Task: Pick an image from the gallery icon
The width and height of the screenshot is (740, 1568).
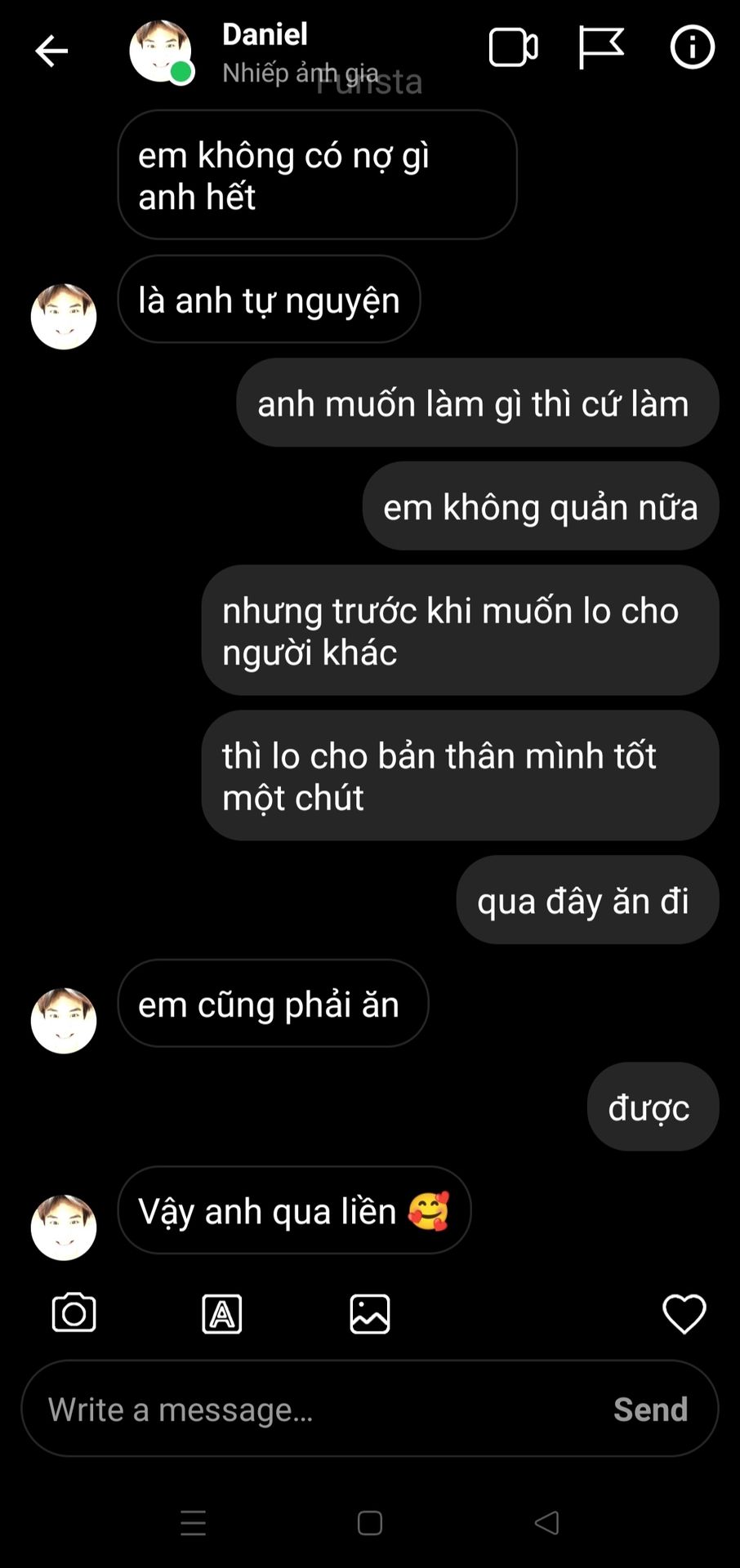Action: [x=370, y=1314]
